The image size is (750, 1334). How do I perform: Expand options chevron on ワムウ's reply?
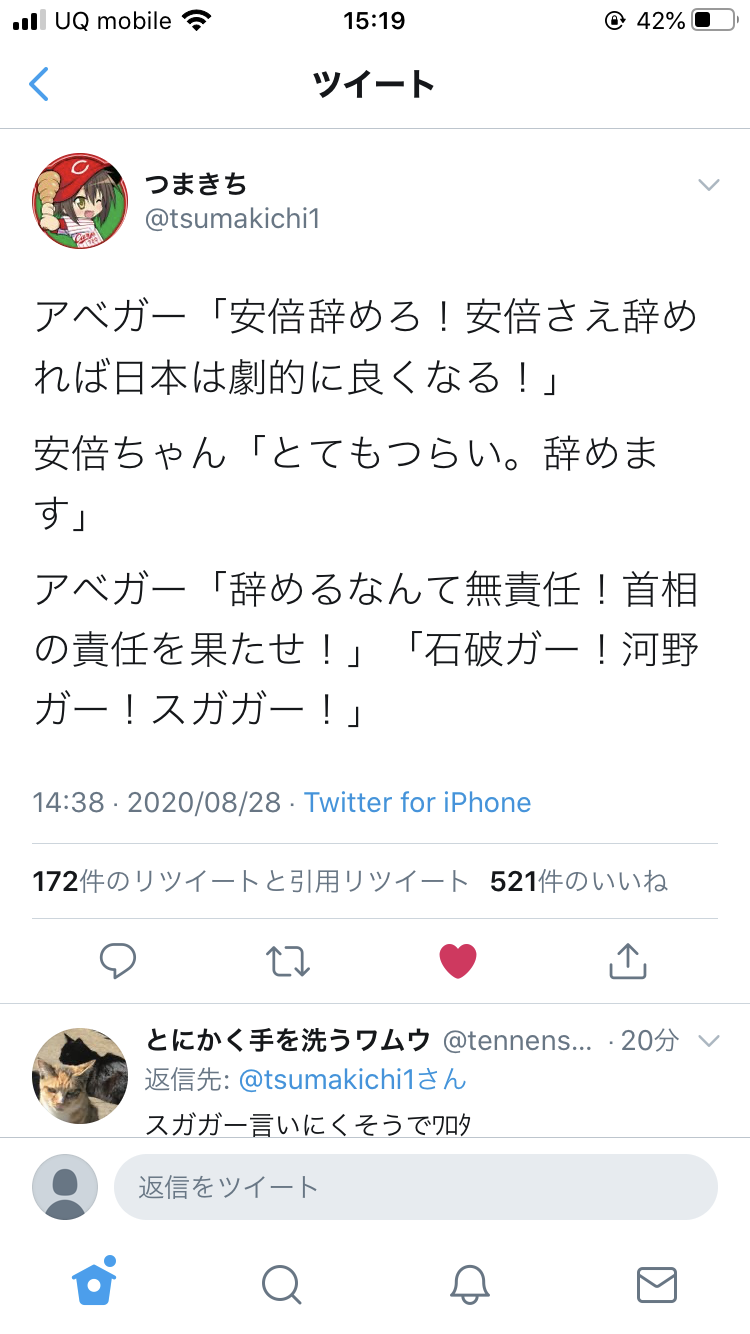click(708, 1042)
